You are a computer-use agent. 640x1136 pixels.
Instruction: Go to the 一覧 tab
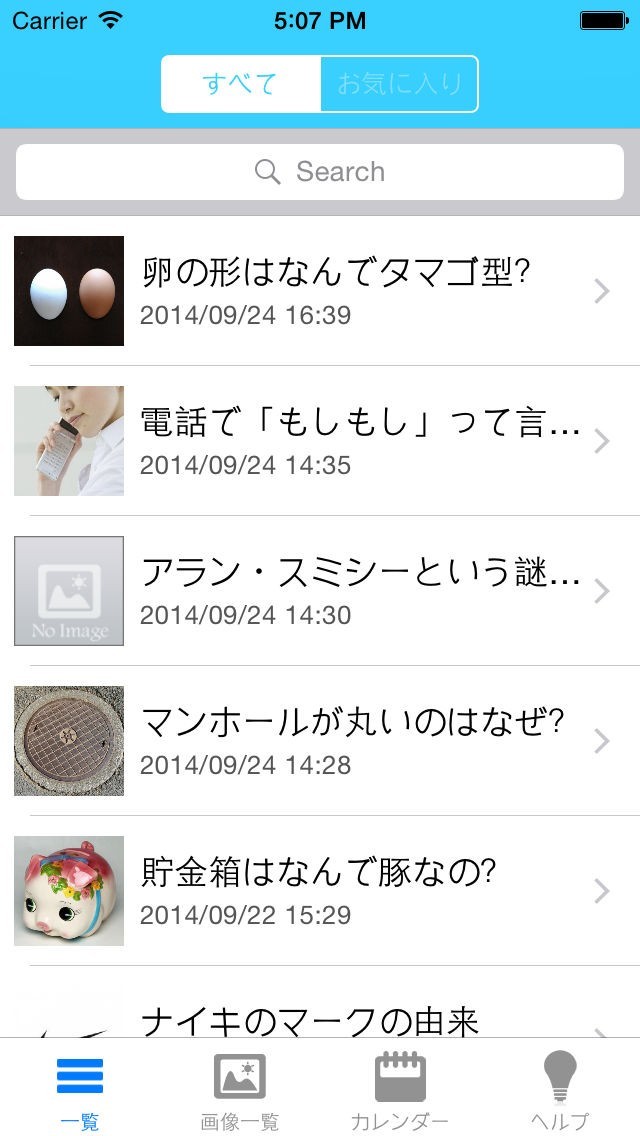80,1090
